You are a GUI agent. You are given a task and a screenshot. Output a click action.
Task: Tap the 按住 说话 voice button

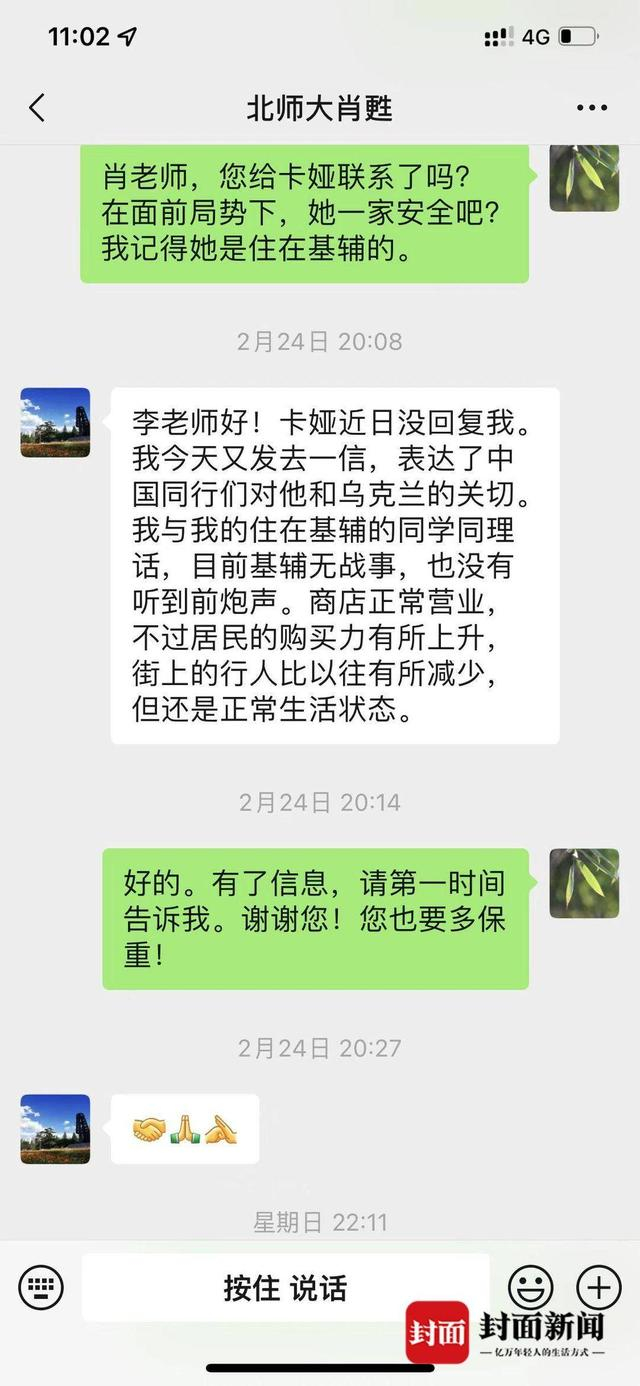(285, 1287)
